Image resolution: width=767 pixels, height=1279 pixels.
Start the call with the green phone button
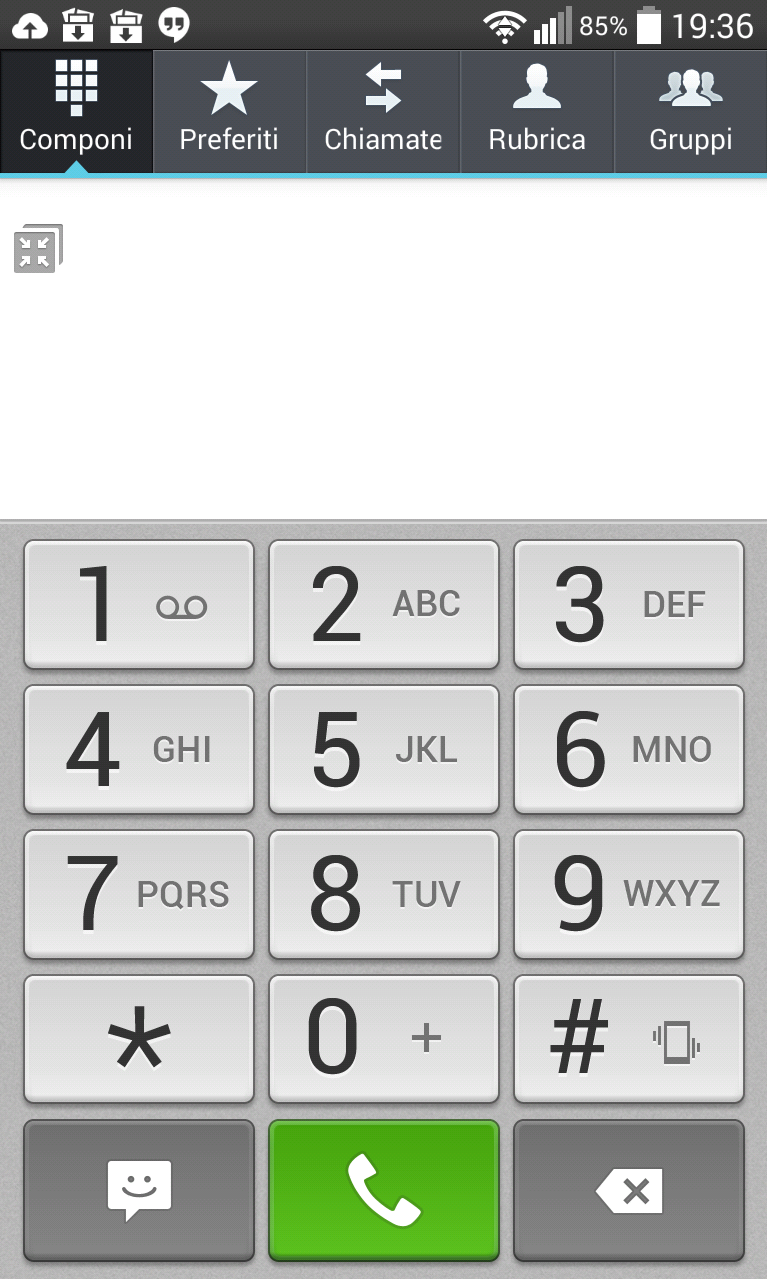pyautogui.click(x=384, y=1190)
